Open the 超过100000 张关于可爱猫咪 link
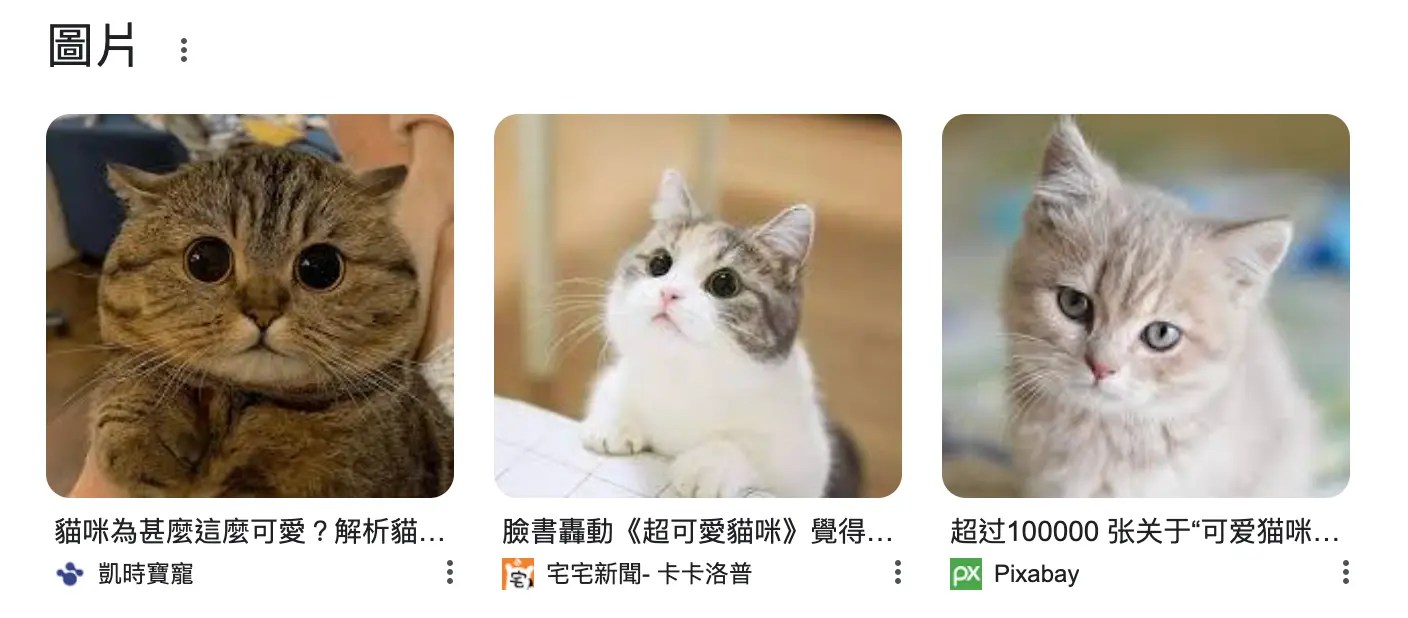 pos(1145,530)
